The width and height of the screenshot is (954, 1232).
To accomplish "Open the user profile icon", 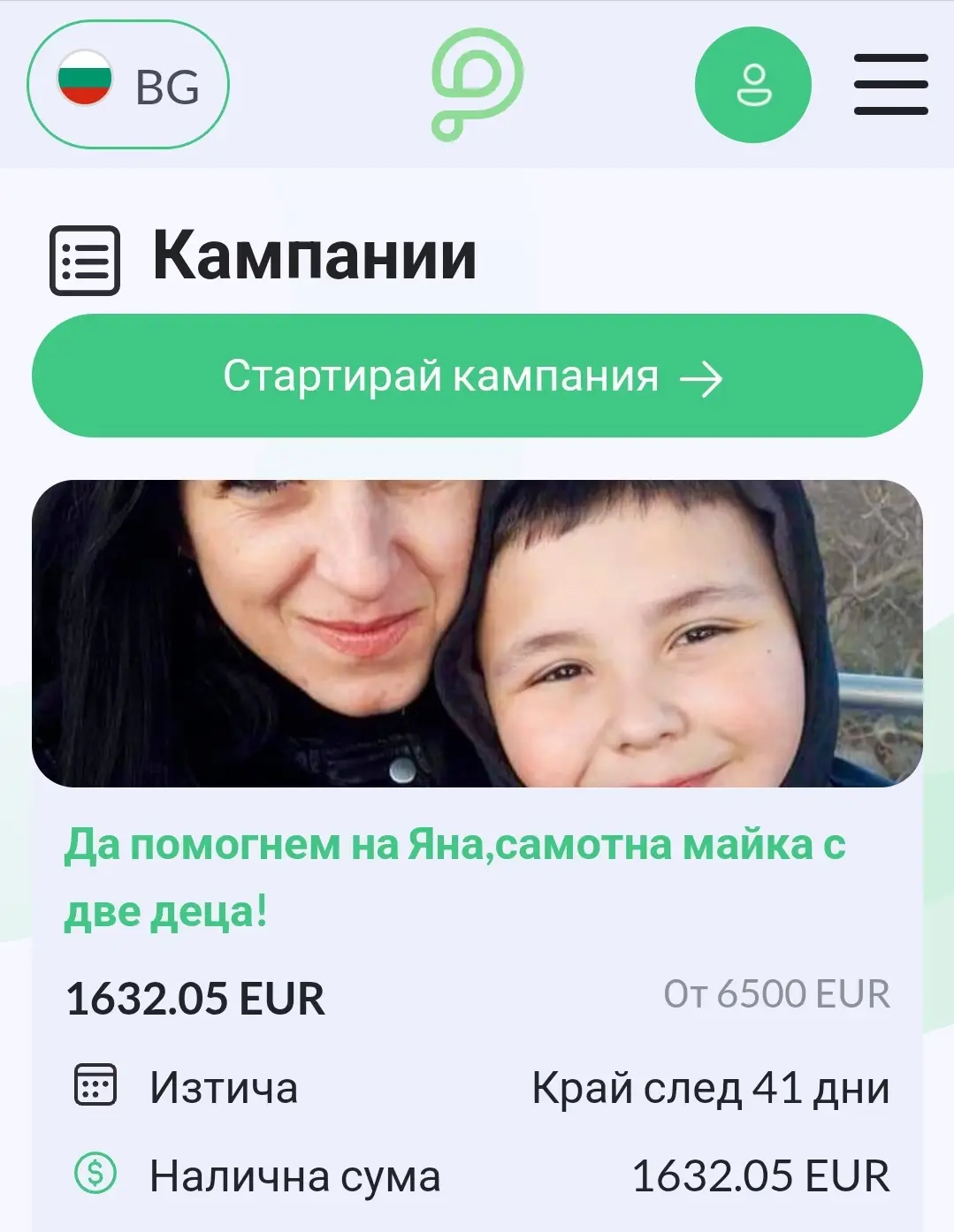I will (752, 85).
